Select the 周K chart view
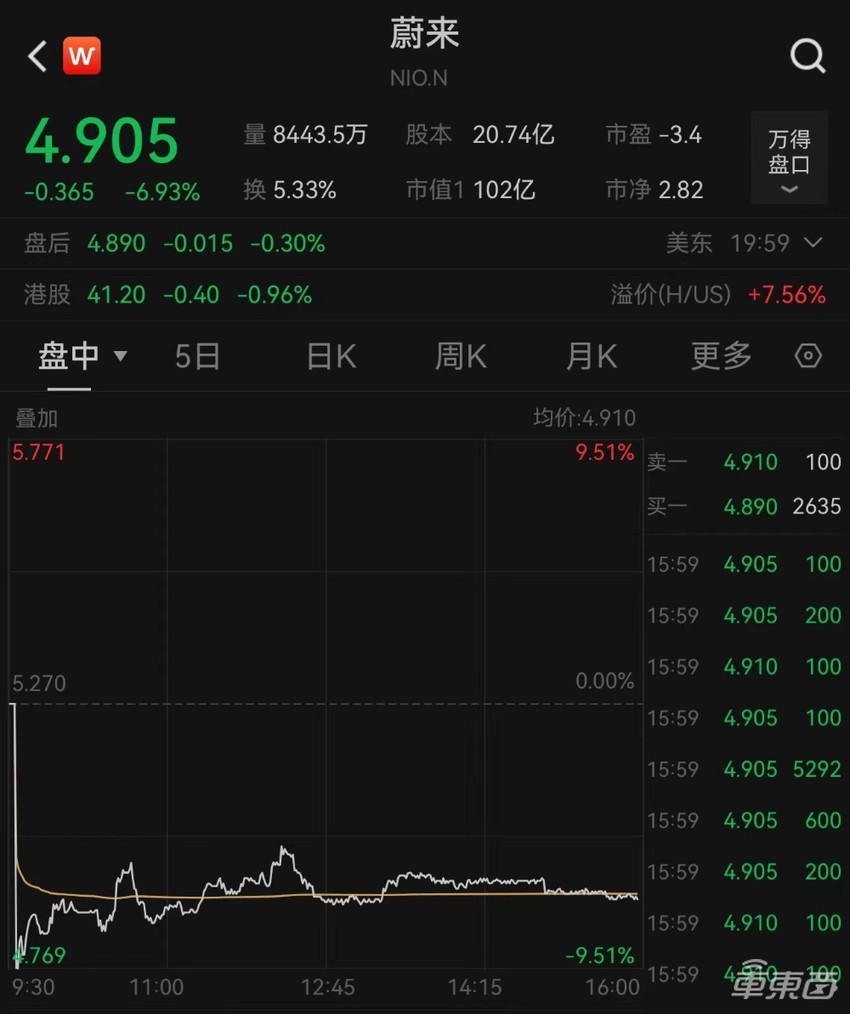This screenshot has height=1014, width=850. click(461, 356)
